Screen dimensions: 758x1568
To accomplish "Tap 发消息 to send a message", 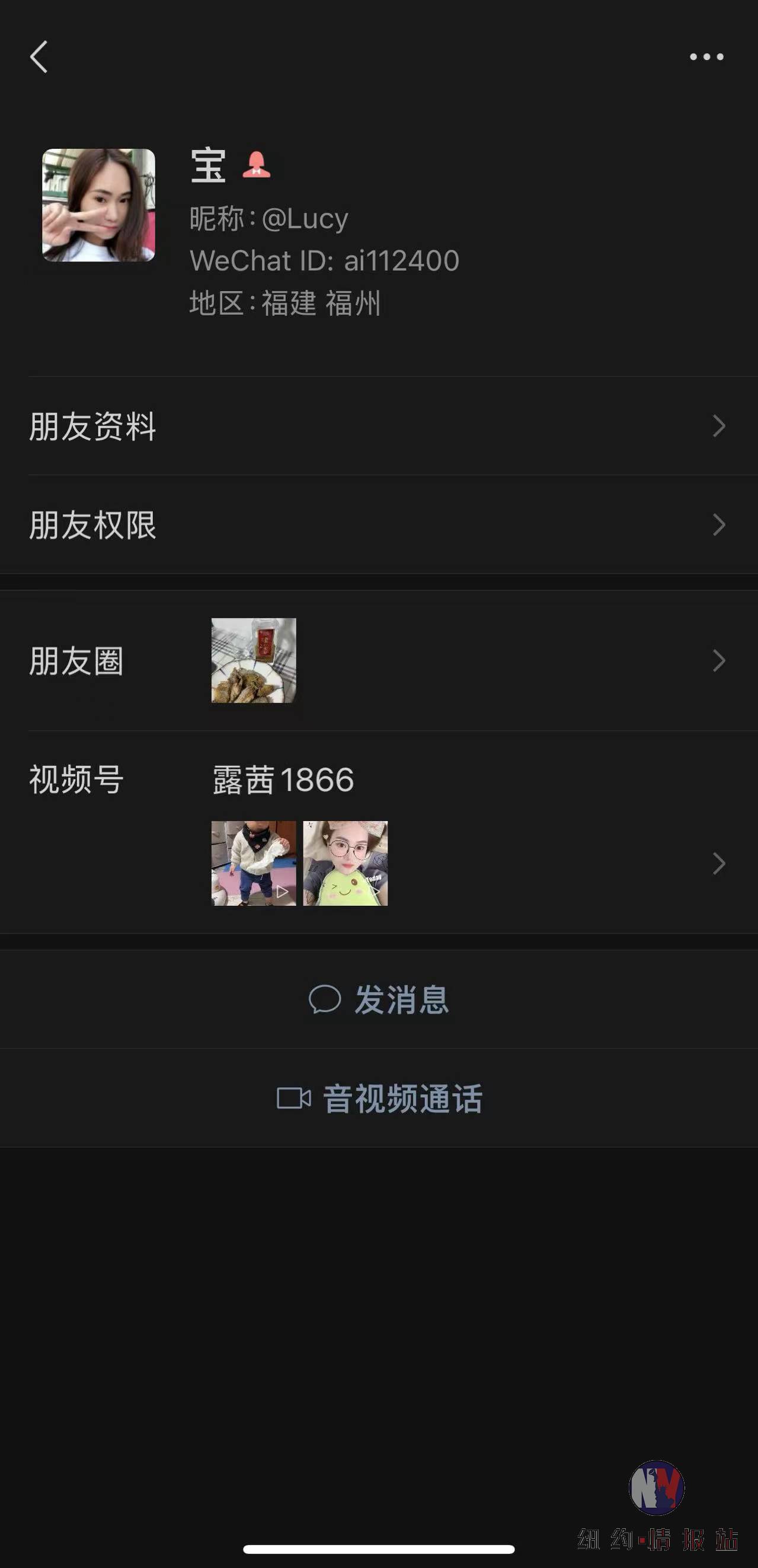I will (379, 999).
